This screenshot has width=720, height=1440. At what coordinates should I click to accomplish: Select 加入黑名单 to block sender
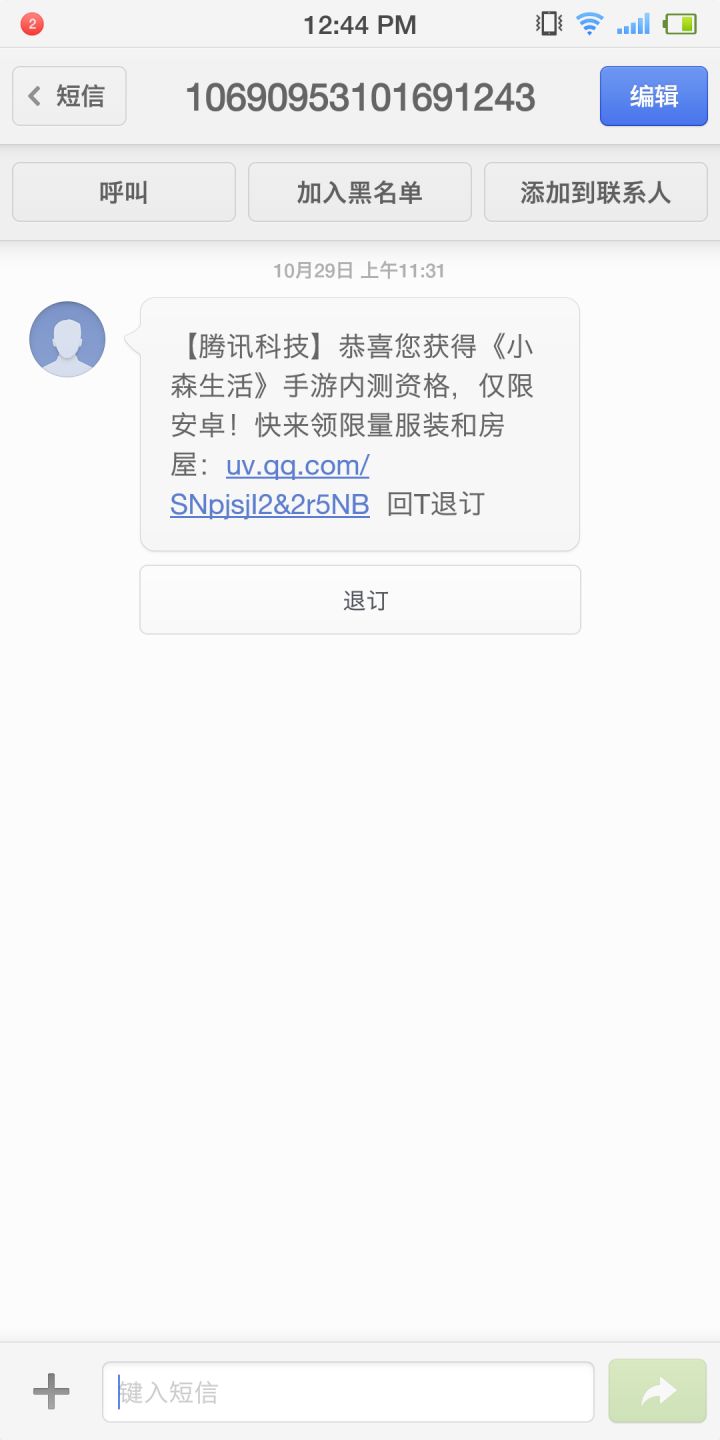coord(360,192)
